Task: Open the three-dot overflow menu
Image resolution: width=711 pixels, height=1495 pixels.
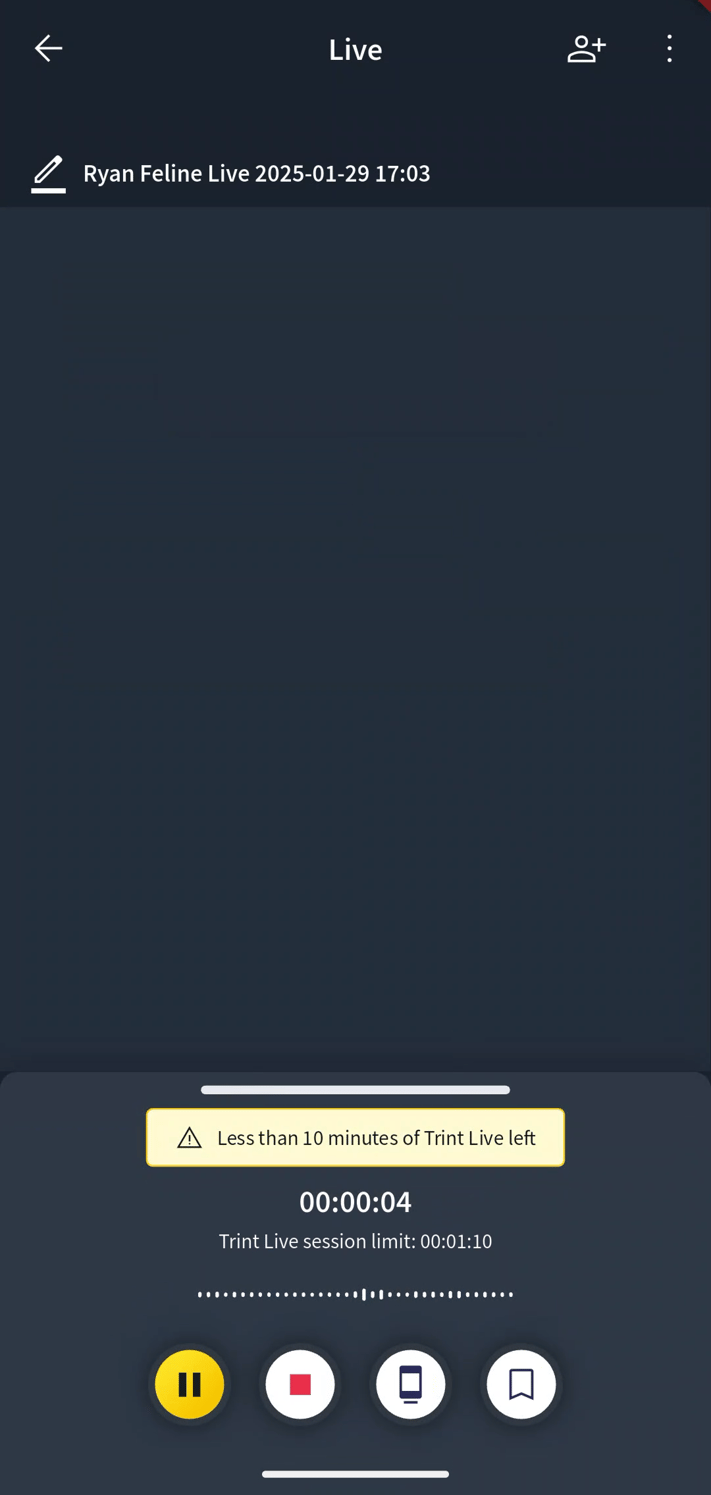Action: (669, 48)
